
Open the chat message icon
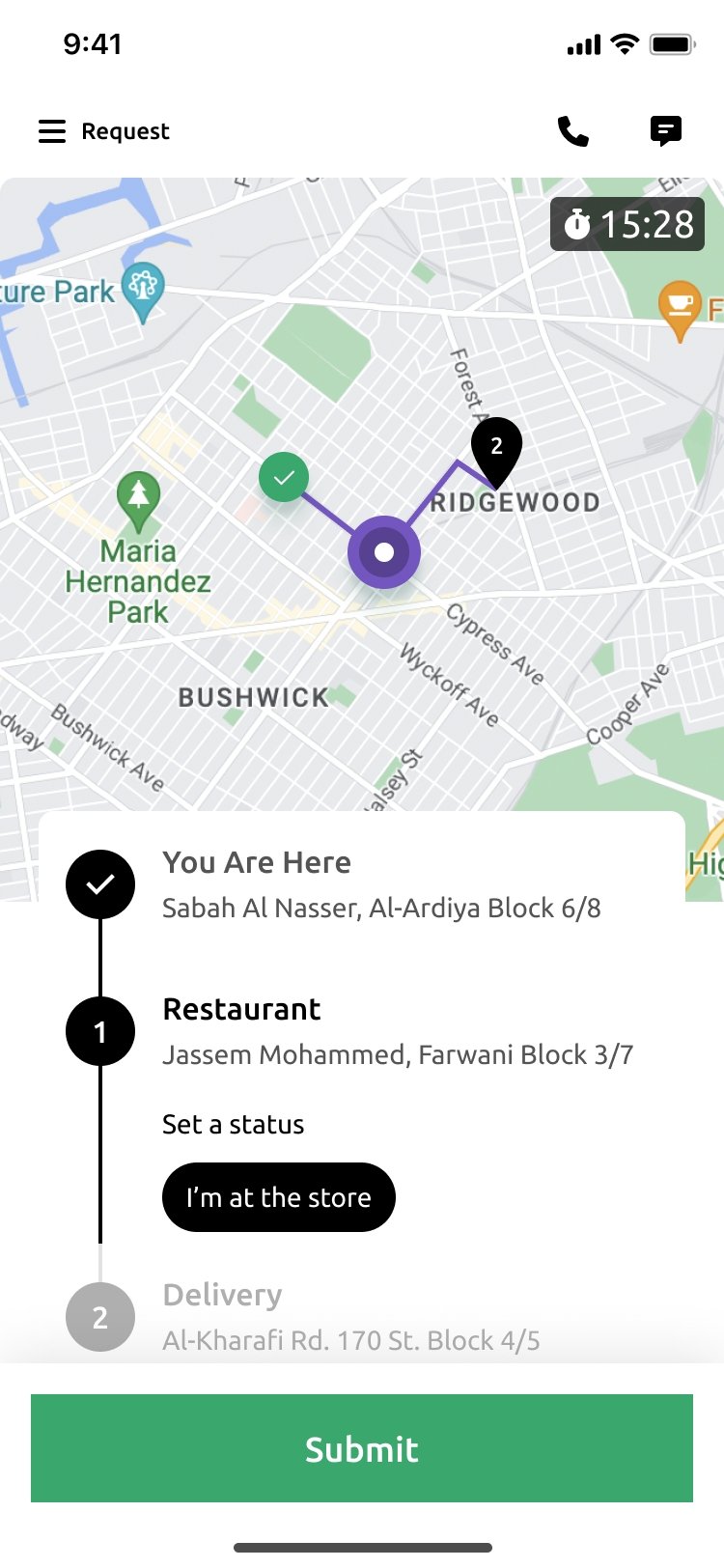(666, 130)
